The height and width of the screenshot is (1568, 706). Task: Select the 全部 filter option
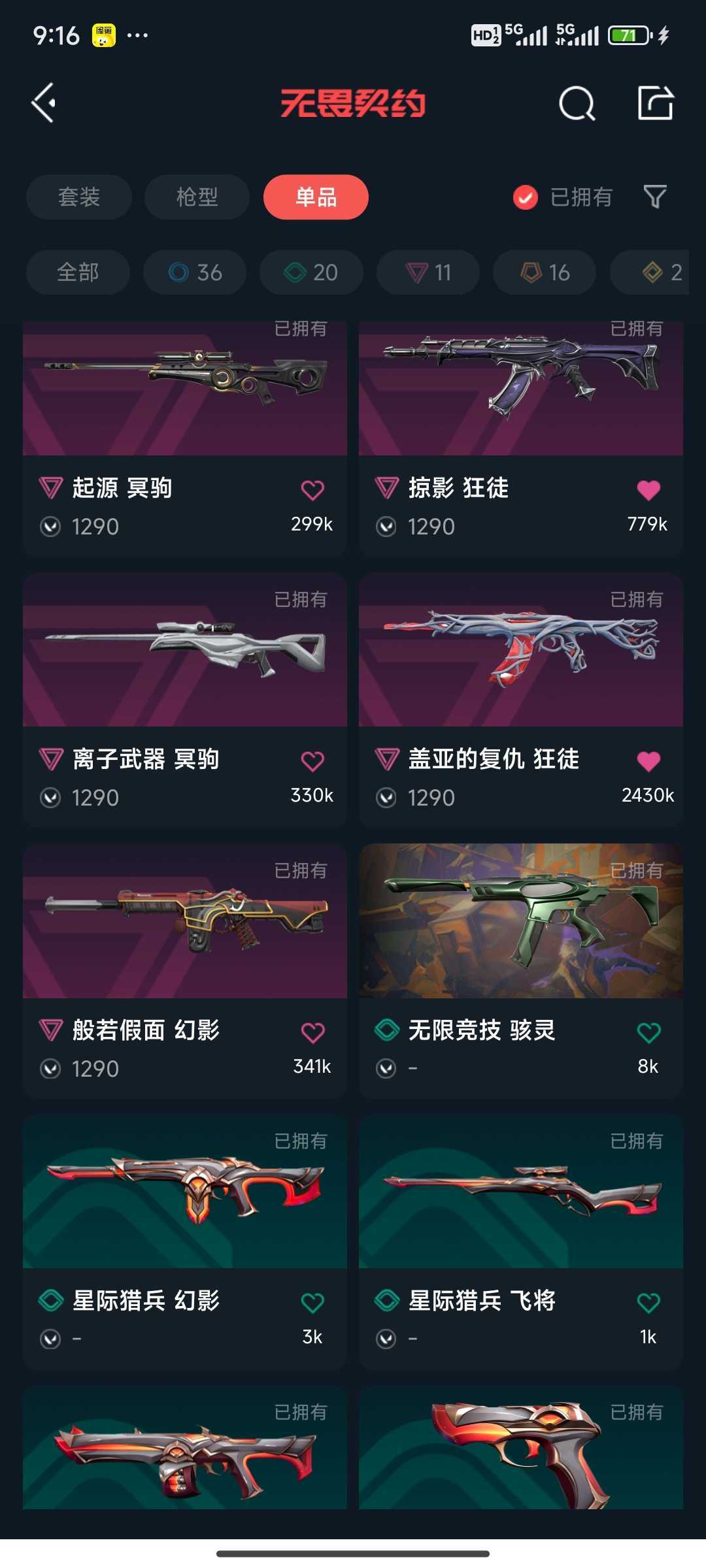point(78,272)
